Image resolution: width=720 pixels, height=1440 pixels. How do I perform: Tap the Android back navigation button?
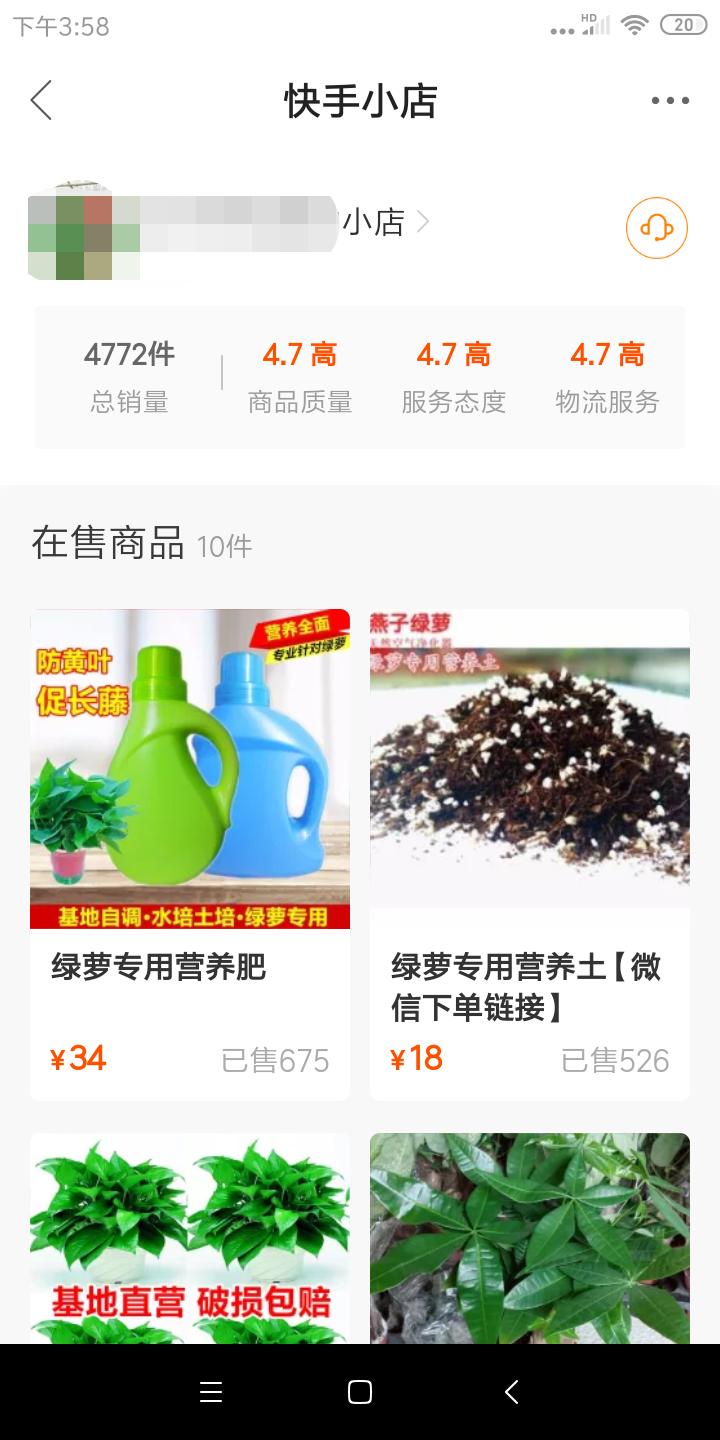tap(510, 1390)
